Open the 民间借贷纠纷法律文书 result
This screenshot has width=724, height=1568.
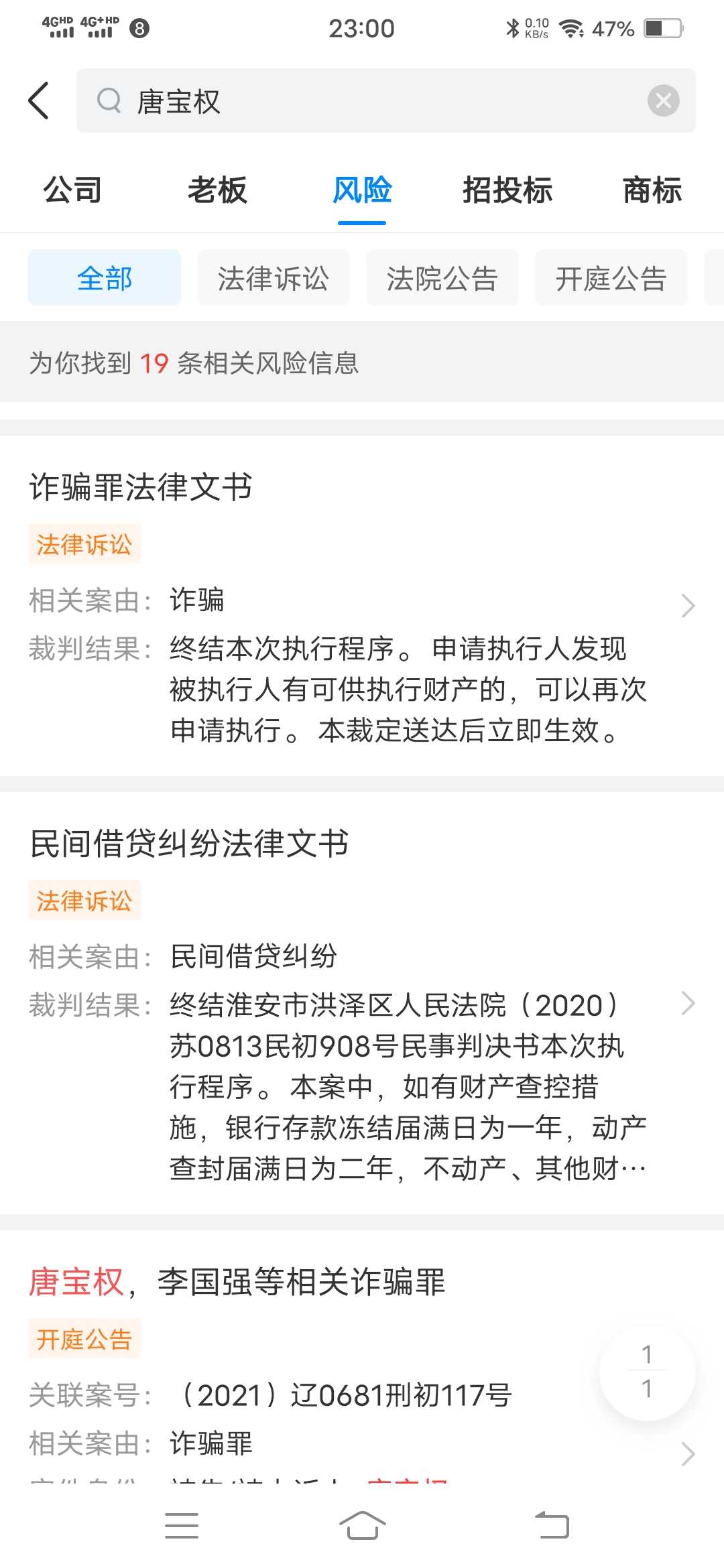362,1003
